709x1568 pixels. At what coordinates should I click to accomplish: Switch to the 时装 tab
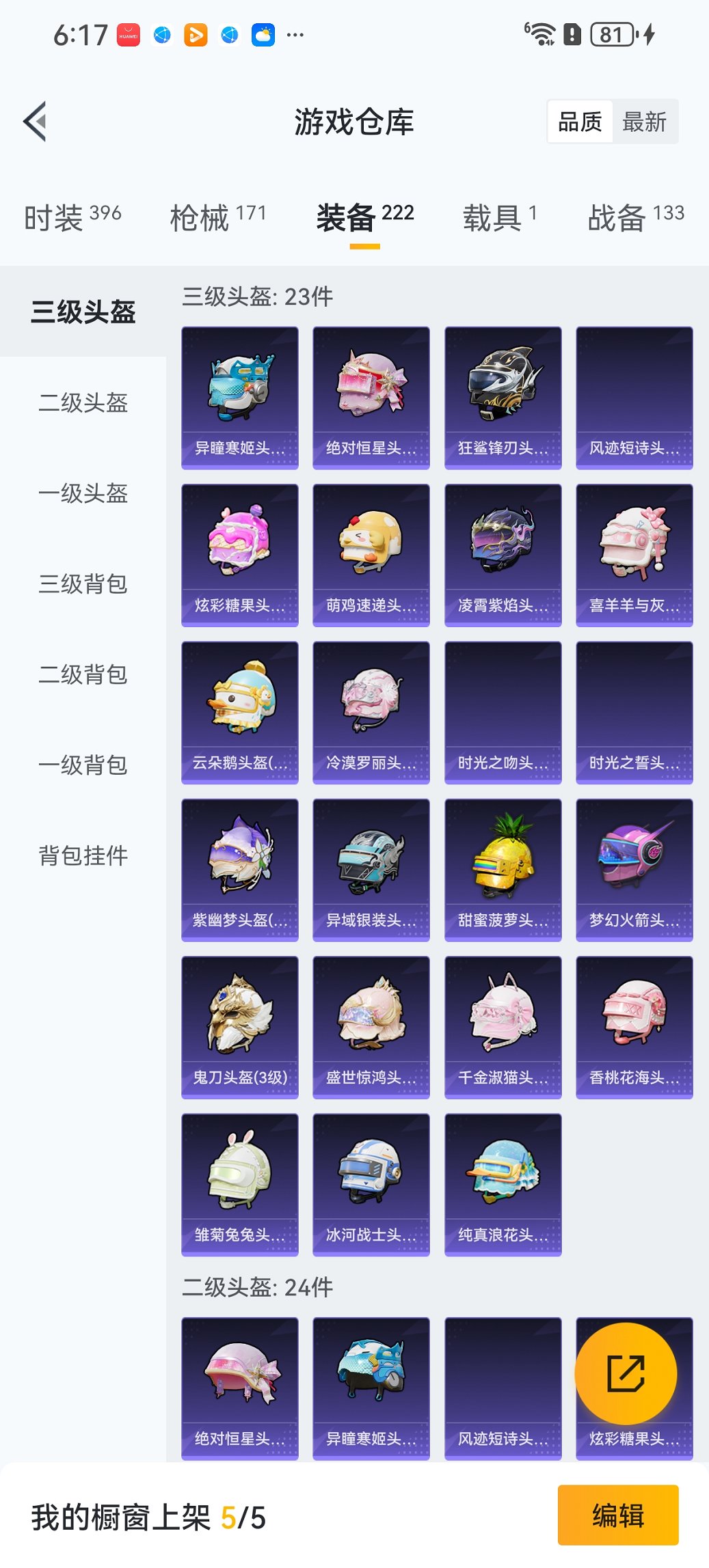72,217
